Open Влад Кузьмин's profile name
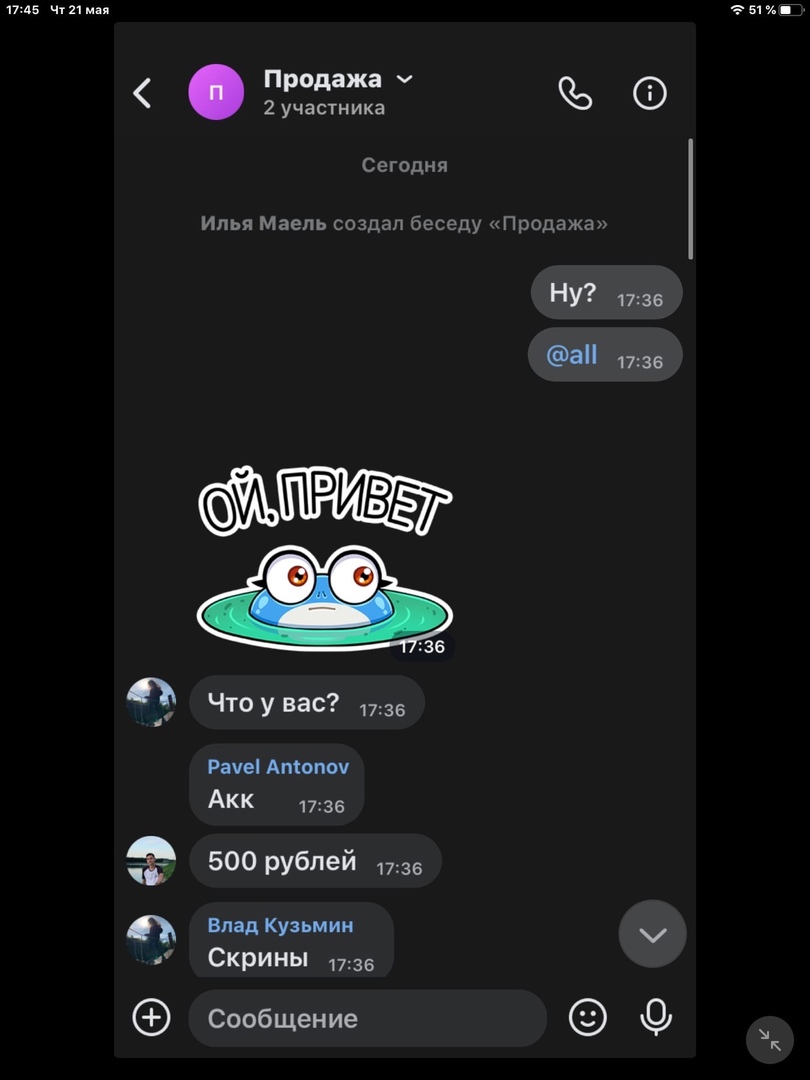The height and width of the screenshot is (1080, 810). click(x=280, y=925)
